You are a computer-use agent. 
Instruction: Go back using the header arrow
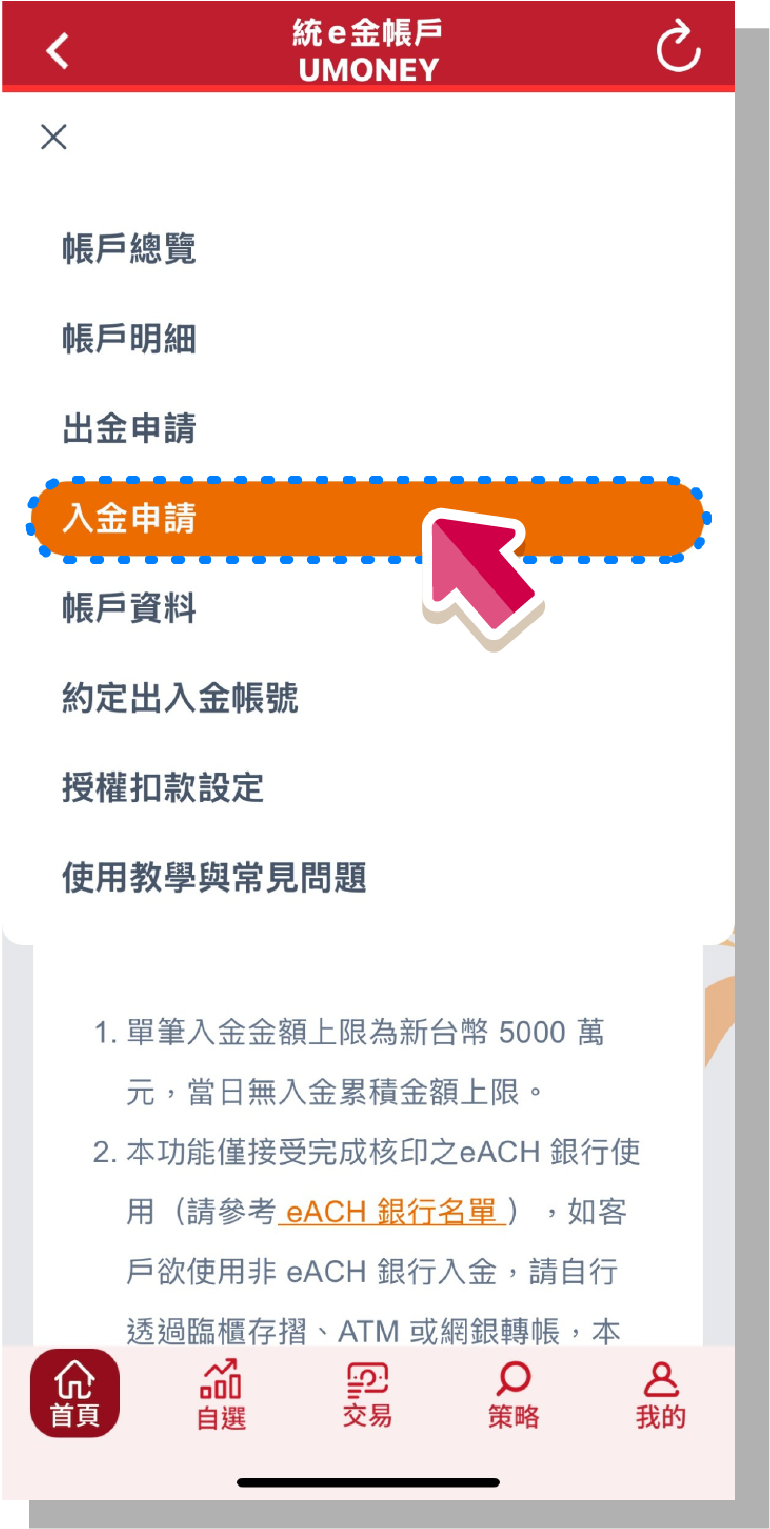(x=58, y=50)
